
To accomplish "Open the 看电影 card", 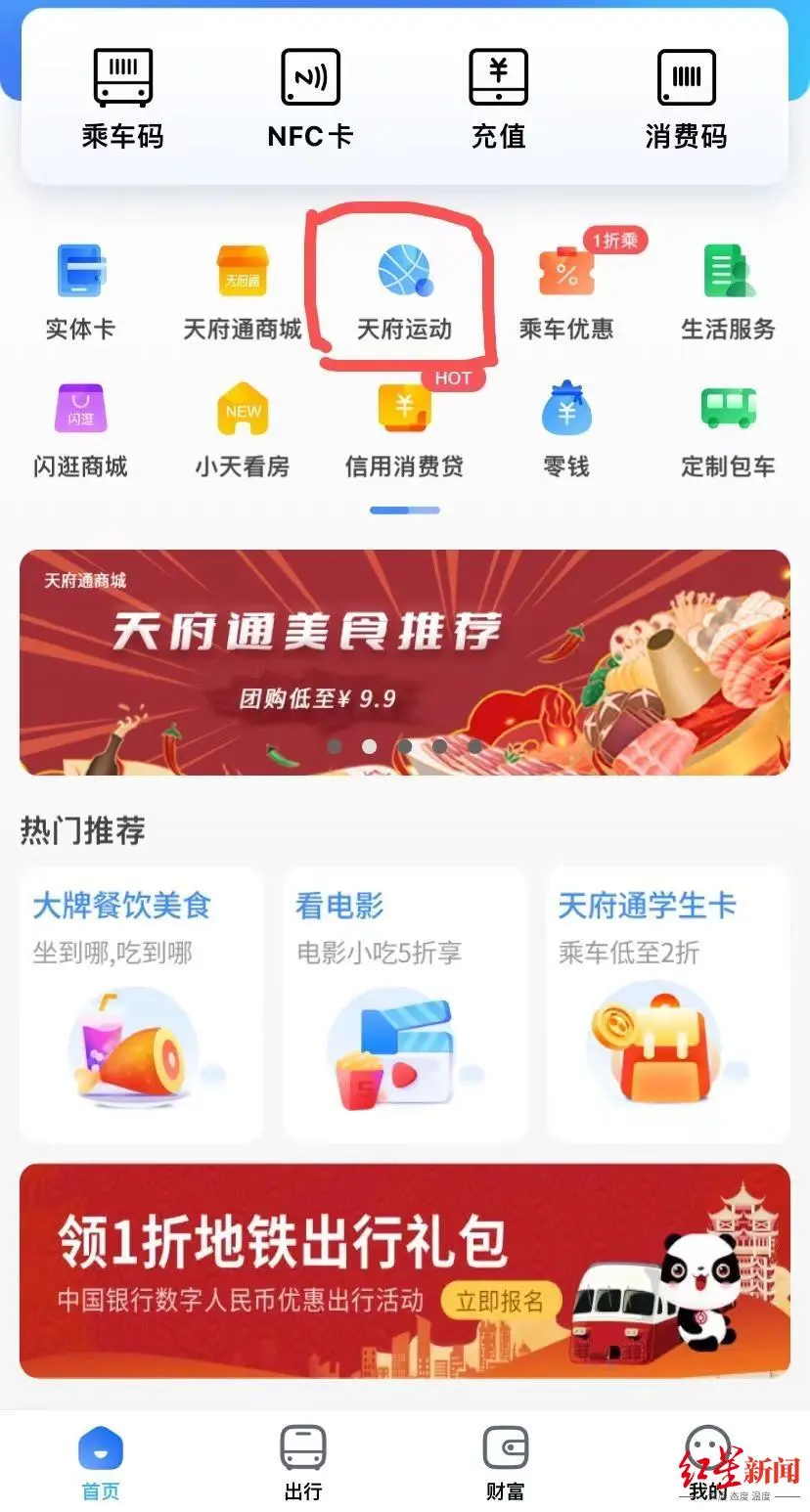I will (x=404, y=1002).
